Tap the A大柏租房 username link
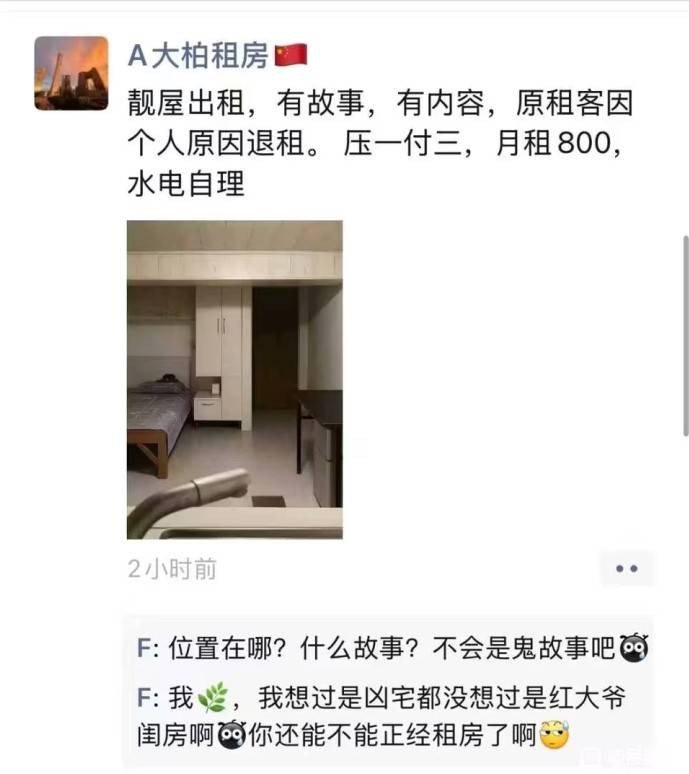Image resolution: width=689 pixels, height=774 pixels. [x=199, y=55]
